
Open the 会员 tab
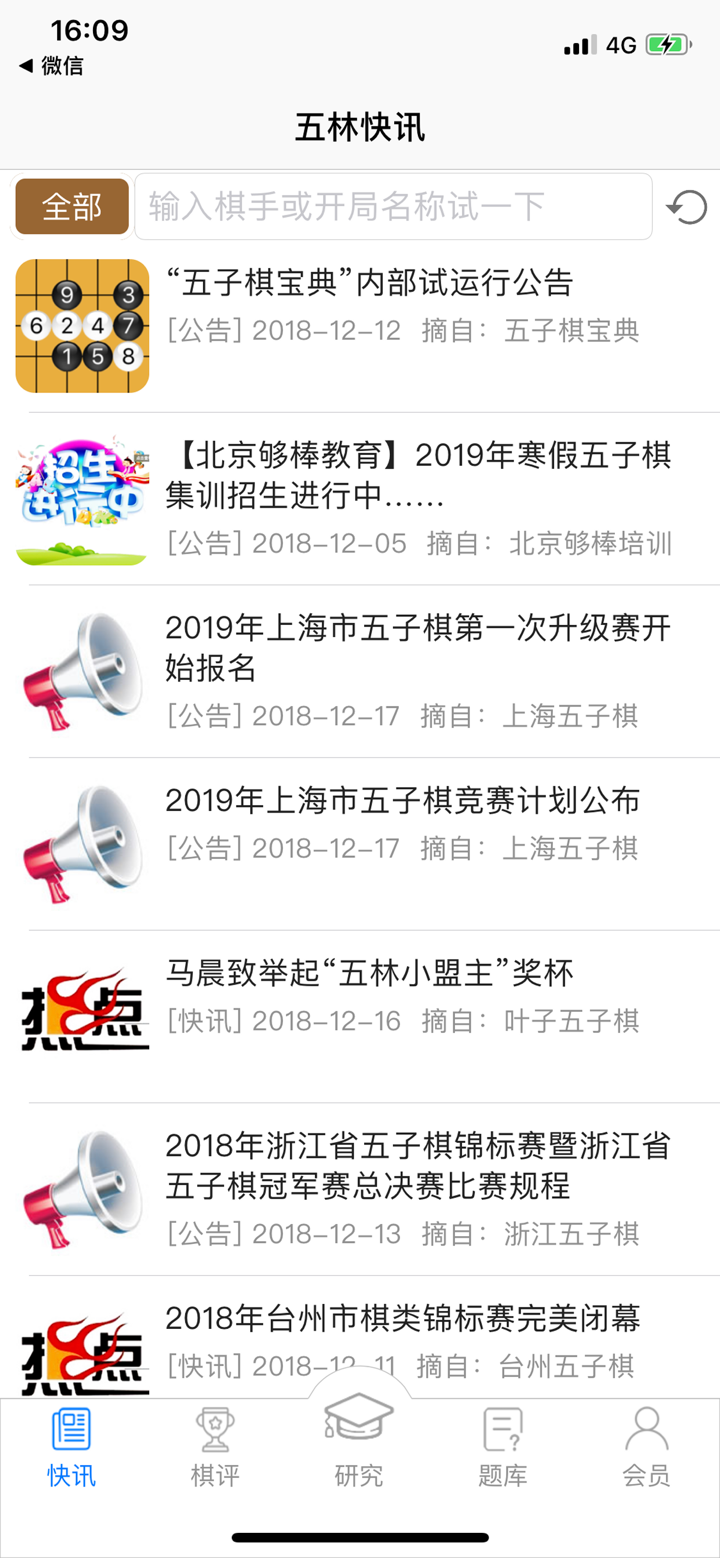pos(647,1446)
